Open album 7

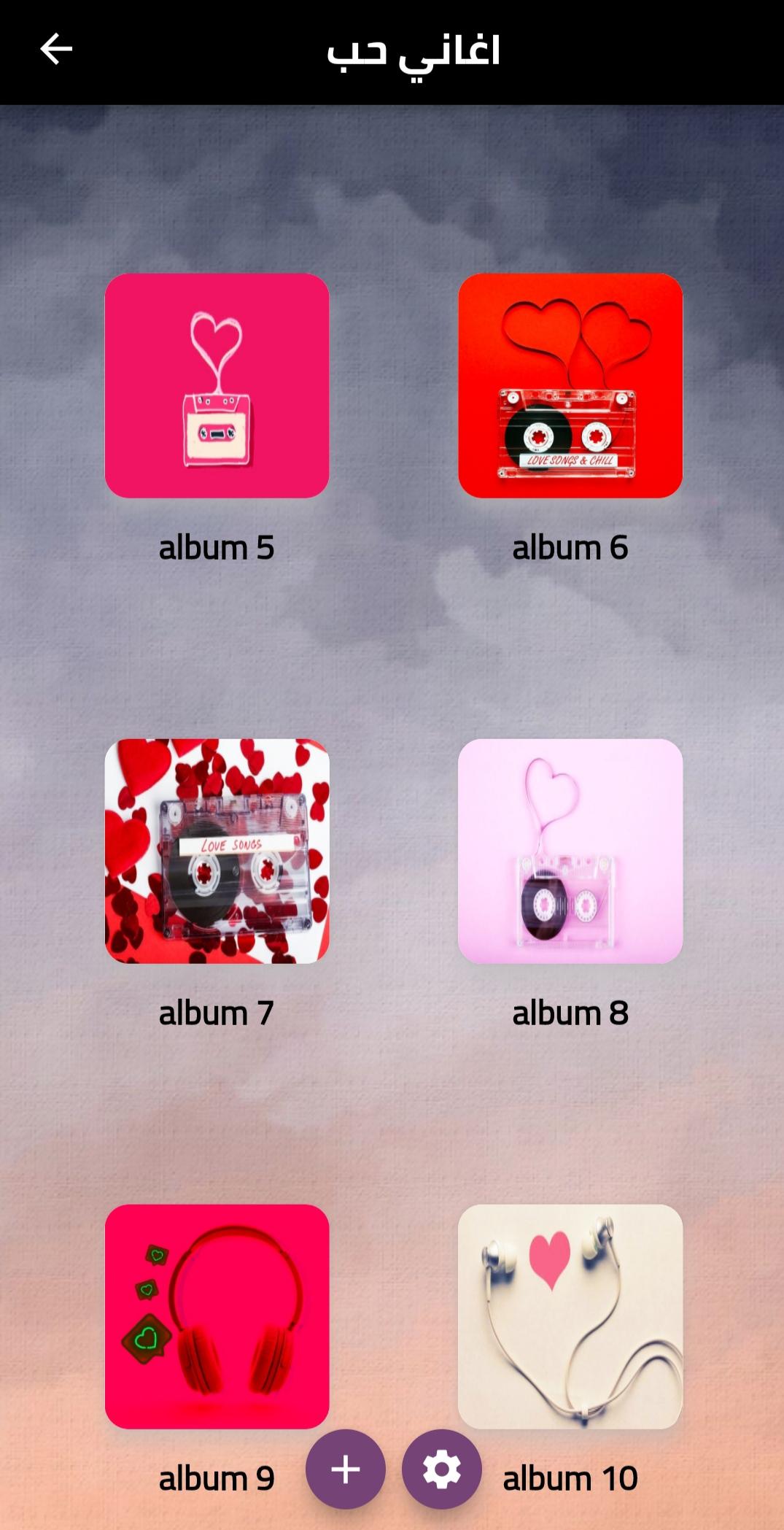pos(217,851)
